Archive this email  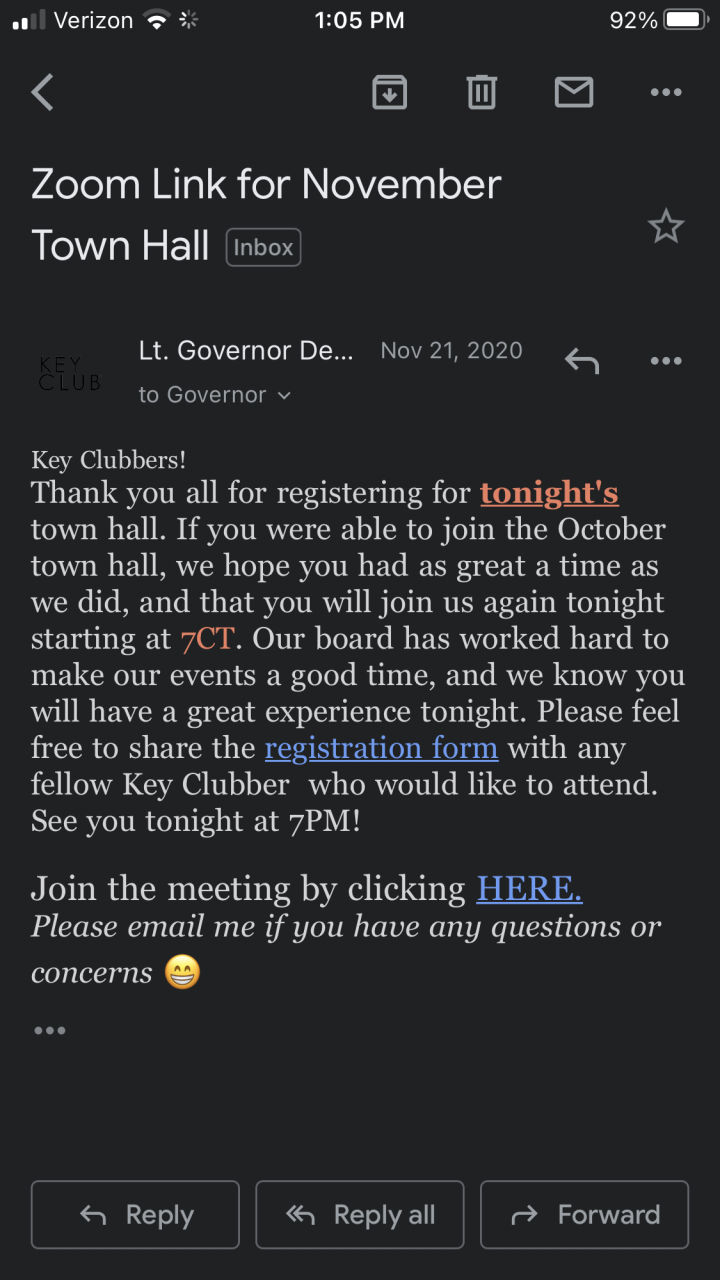tap(389, 93)
